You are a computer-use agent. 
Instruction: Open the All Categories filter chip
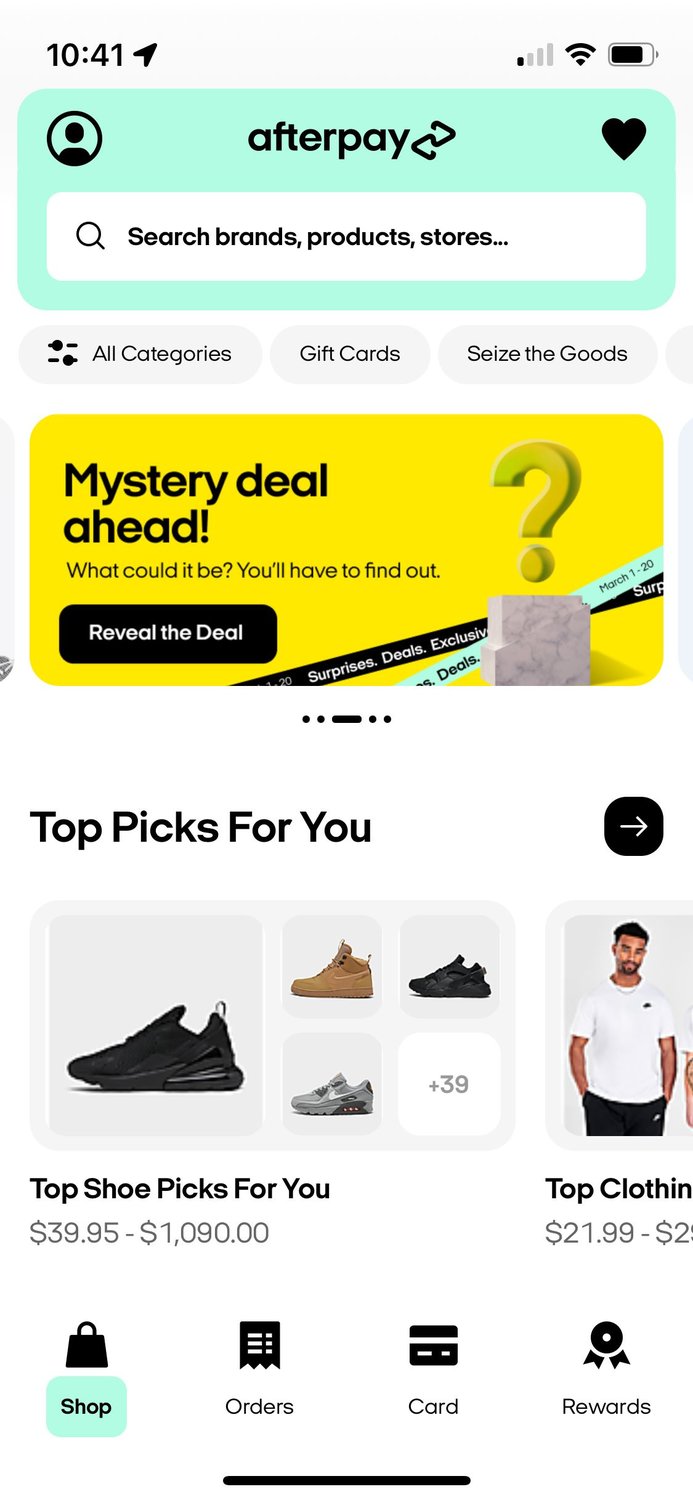[140, 354]
